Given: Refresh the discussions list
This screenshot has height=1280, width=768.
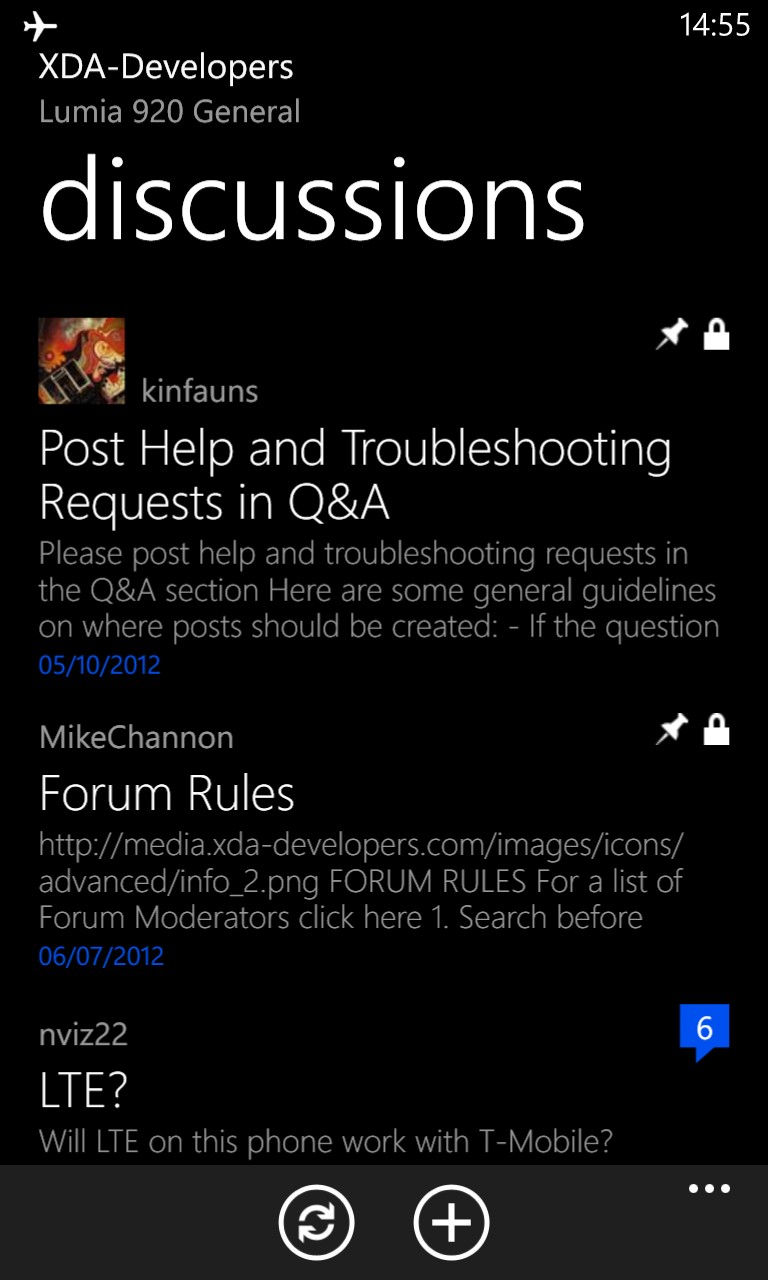Looking at the screenshot, I should [316, 1222].
